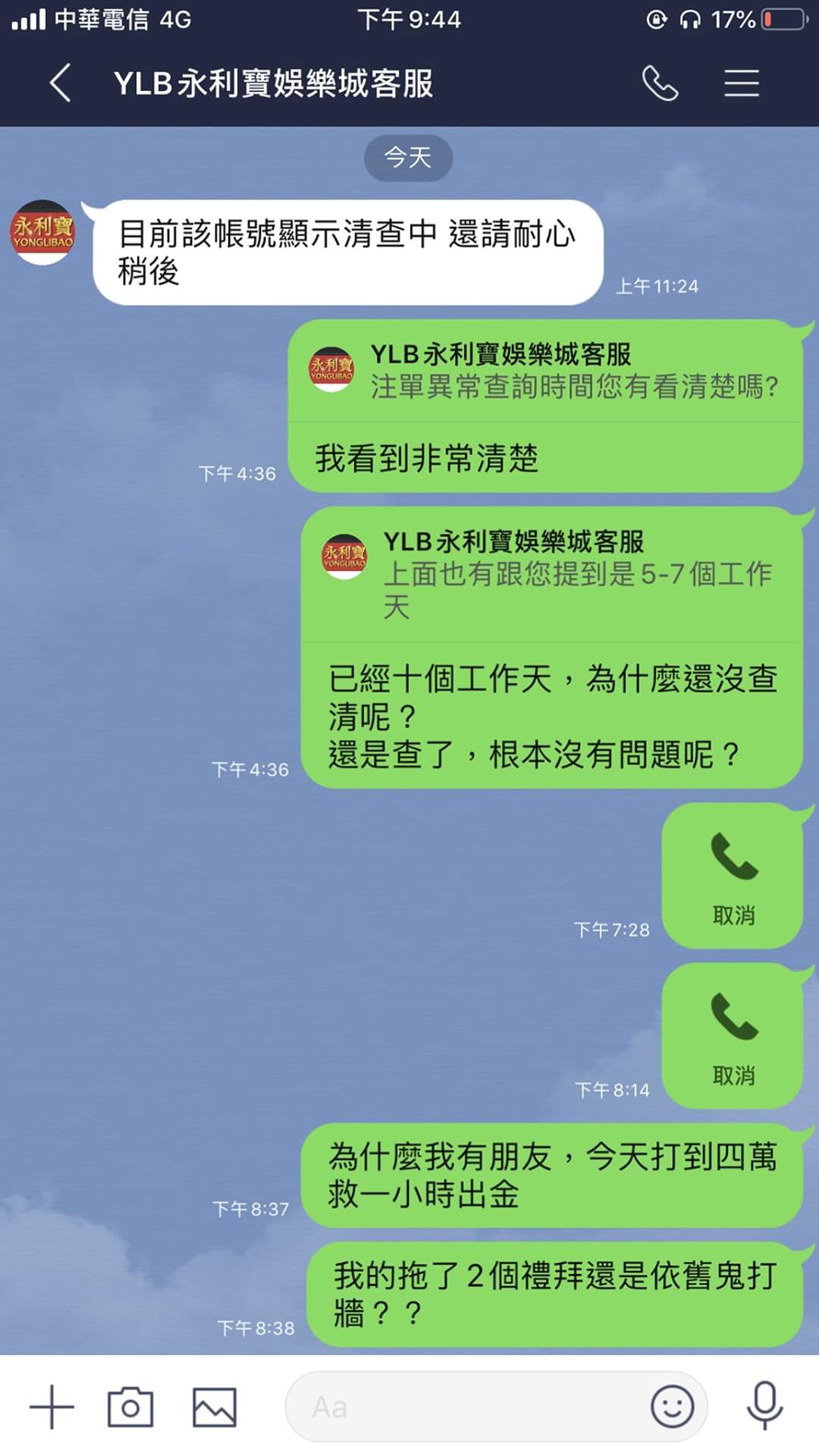Screen dimensions: 819x1456
Task: Open the emoji sticker picker
Action: [672, 1407]
